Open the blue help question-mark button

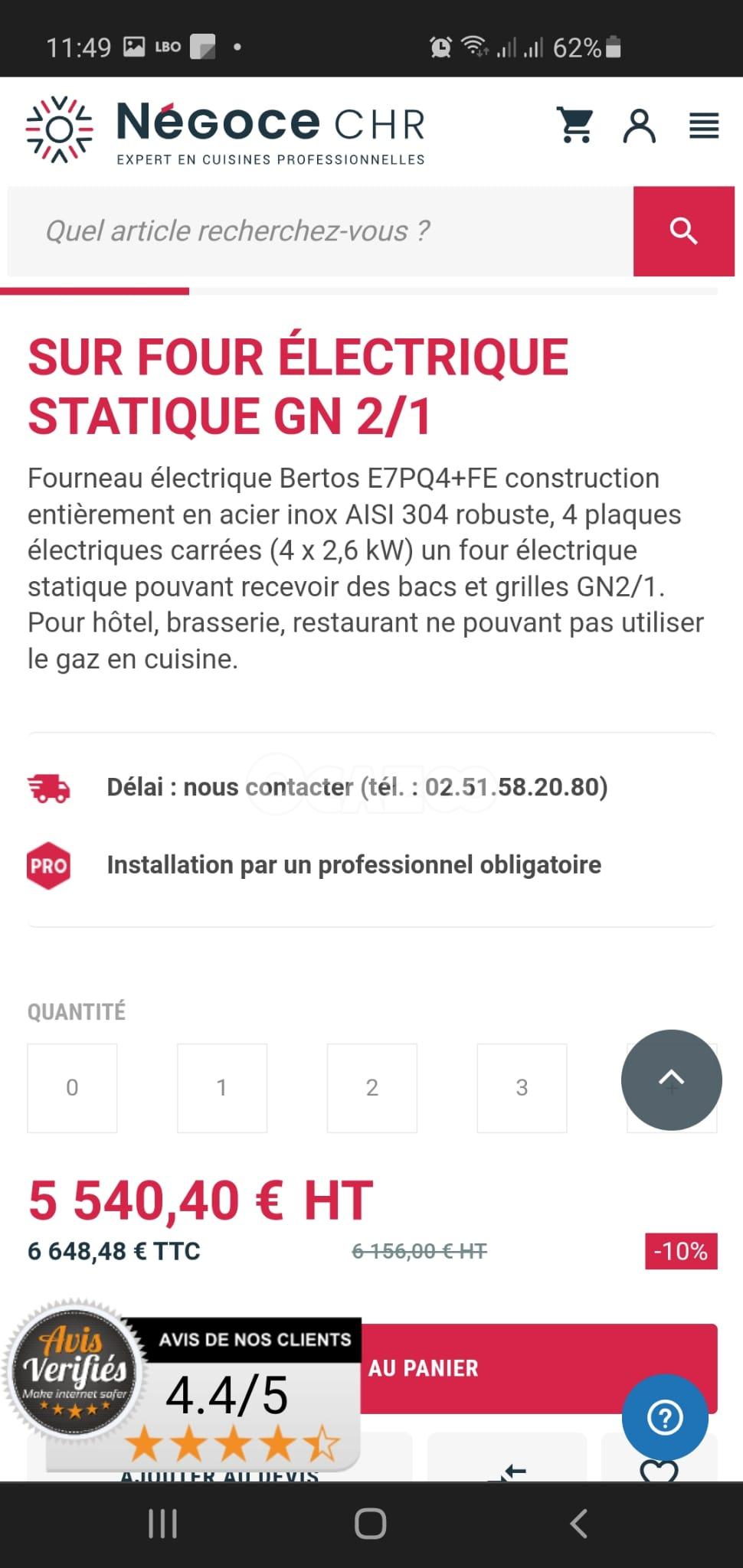pyautogui.click(x=665, y=1418)
